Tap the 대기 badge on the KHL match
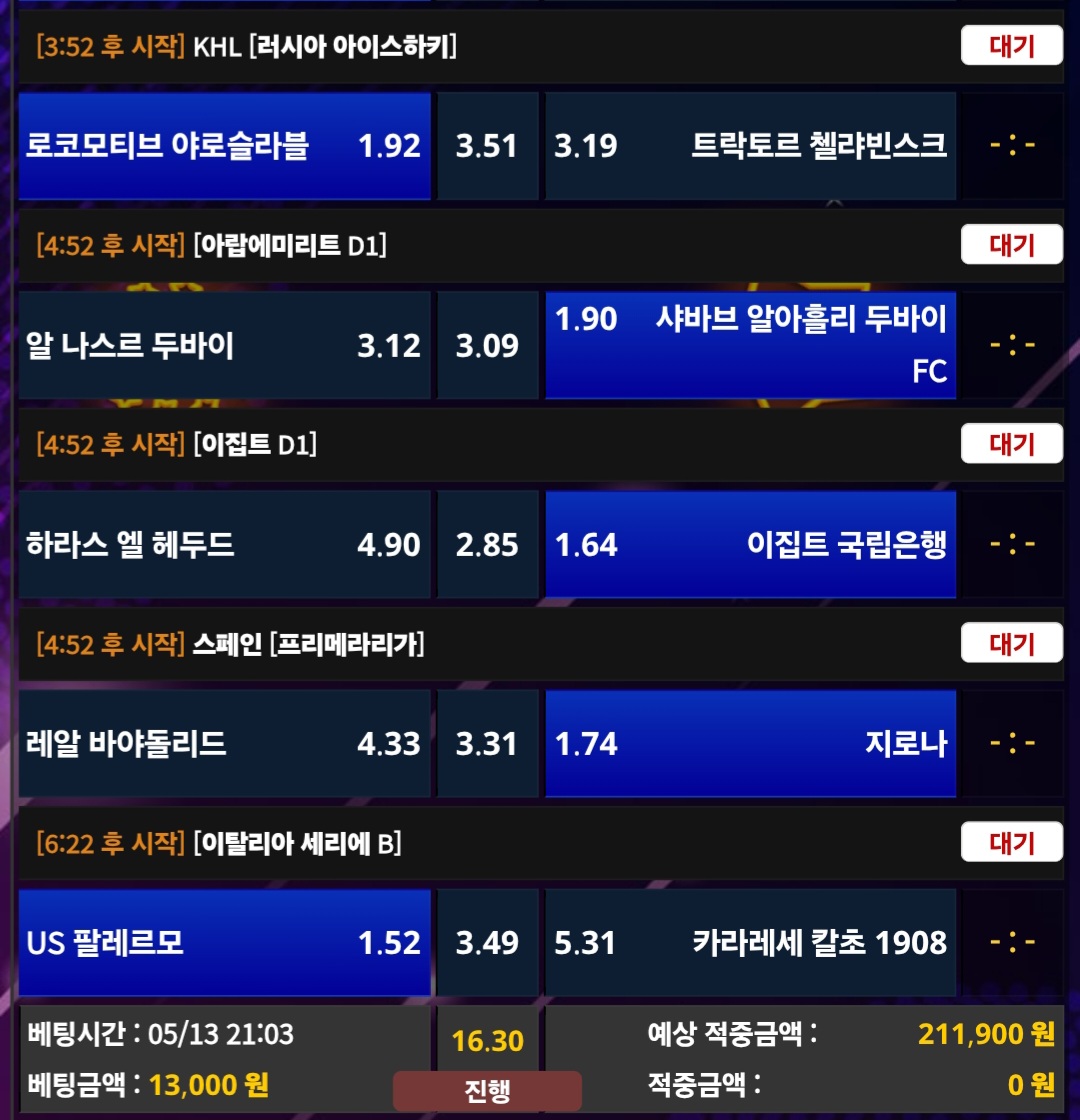The image size is (1080, 1120). tap(1011, 46)
